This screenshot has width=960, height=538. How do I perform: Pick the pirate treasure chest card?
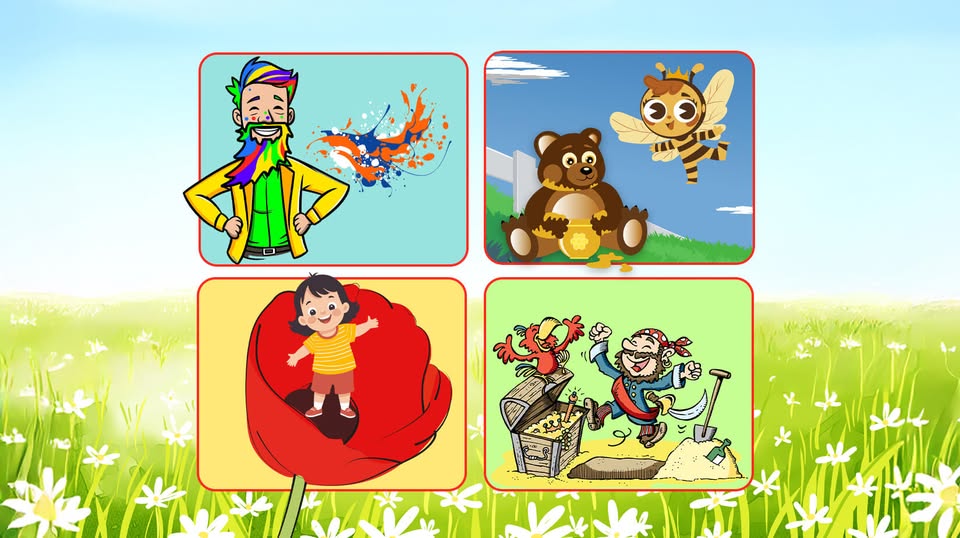(618, 383)
